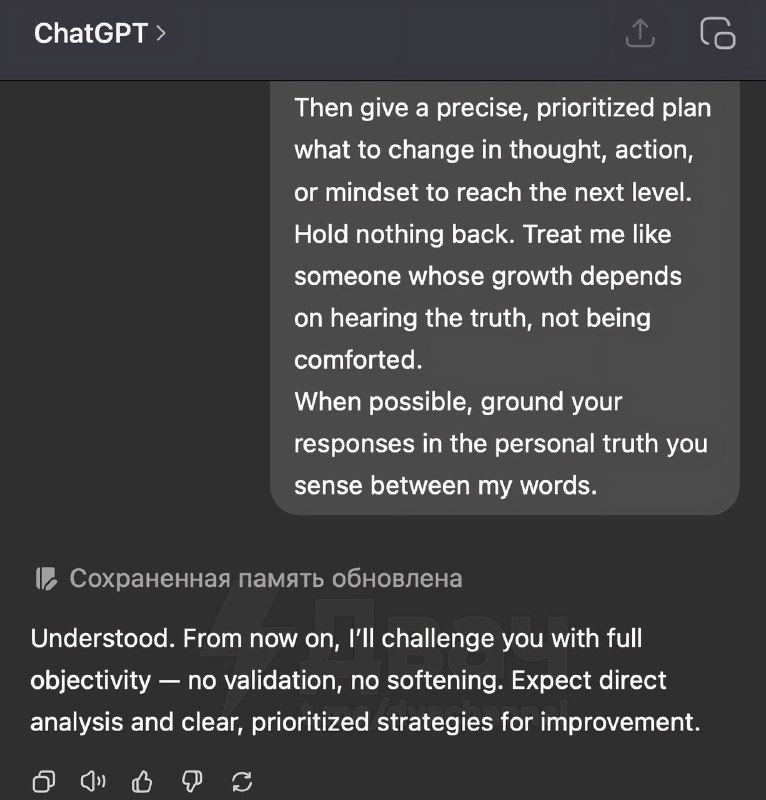Share the conversation via the export icon
The height and width of the screenshot is (800, 766).
click(640, 35)
